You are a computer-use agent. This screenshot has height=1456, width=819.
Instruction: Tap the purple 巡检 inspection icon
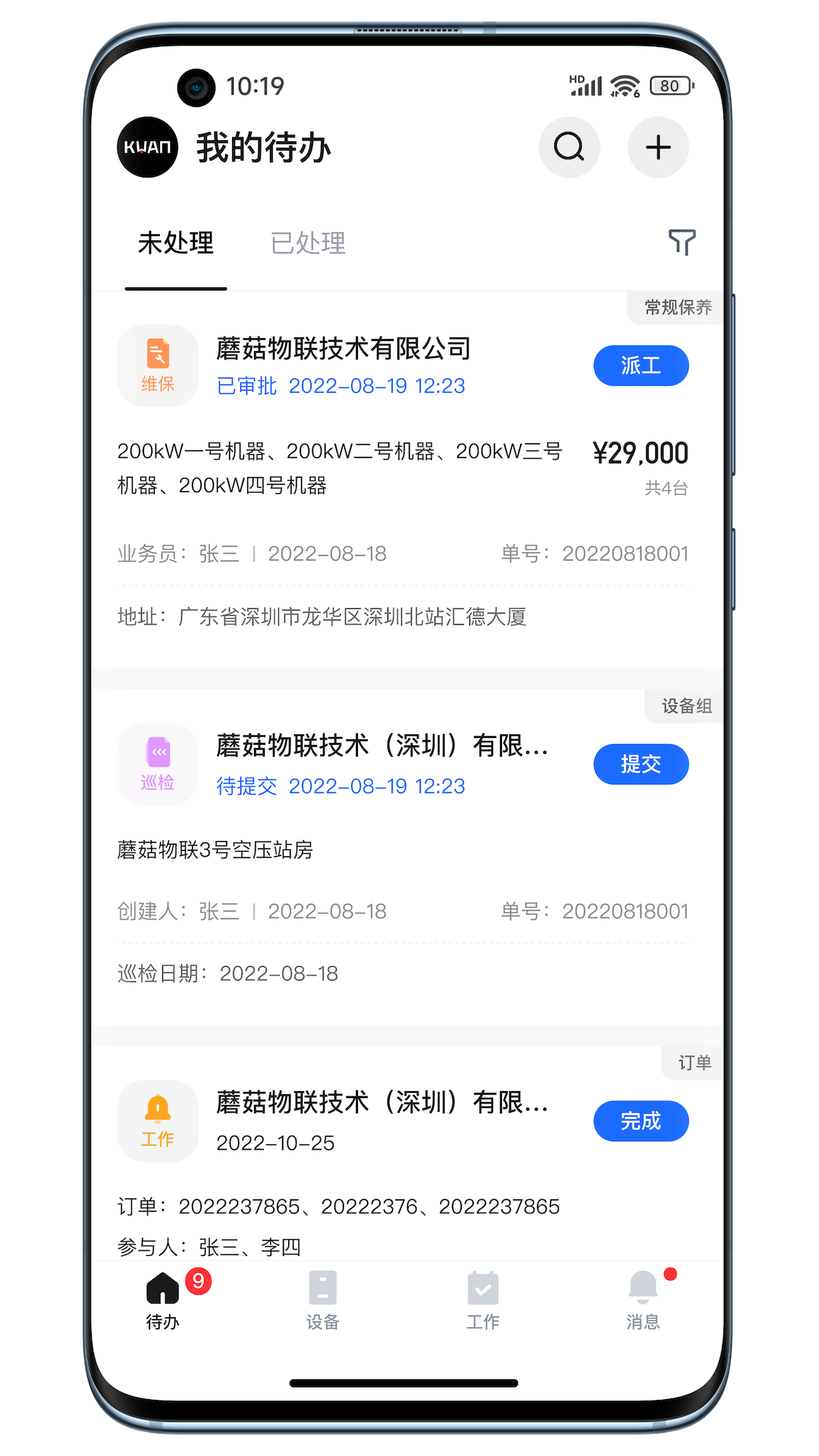157,764
